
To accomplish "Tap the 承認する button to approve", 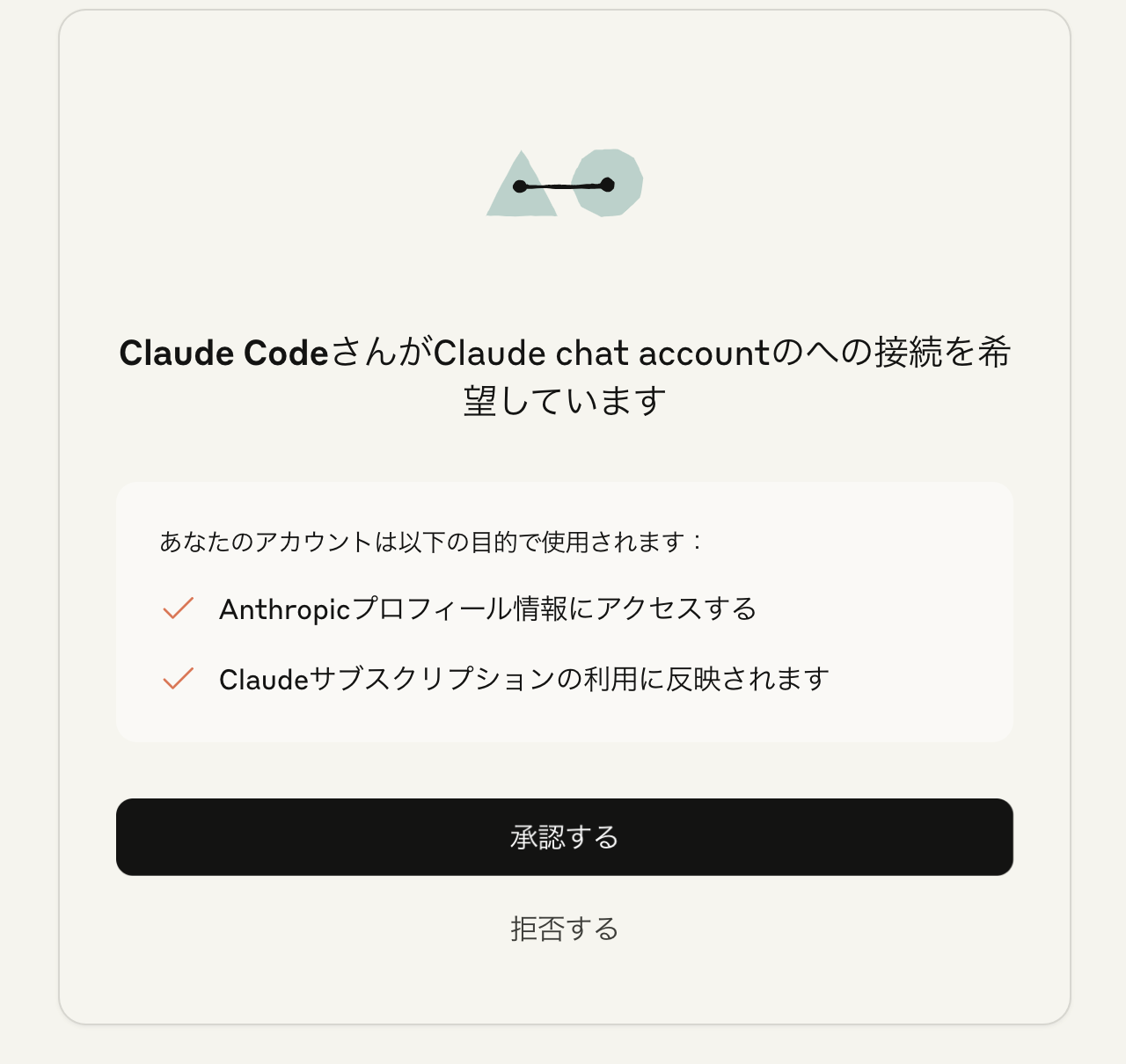I will [564, 836].
